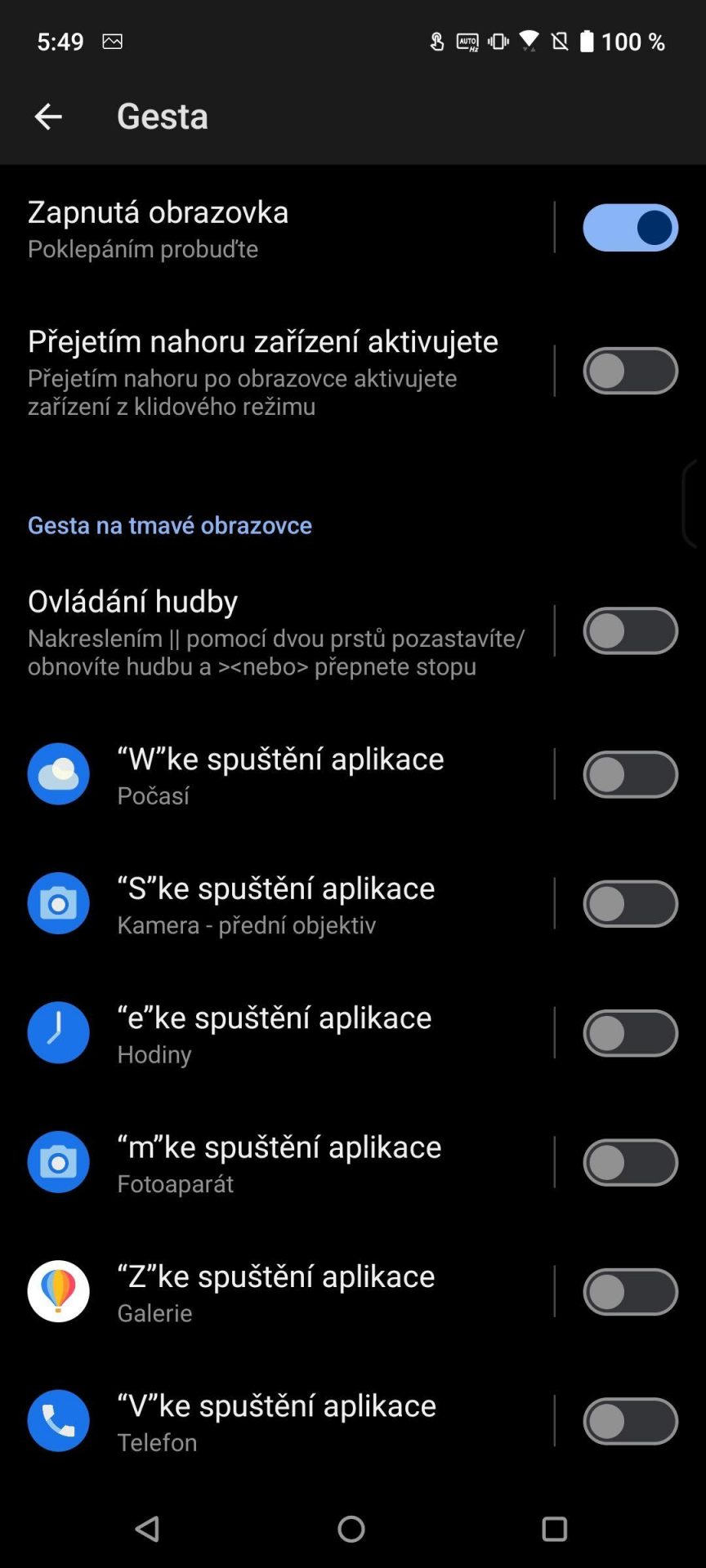
Task: Toggle the Ovládání hudby switch on
Action: tap(630, 630)
